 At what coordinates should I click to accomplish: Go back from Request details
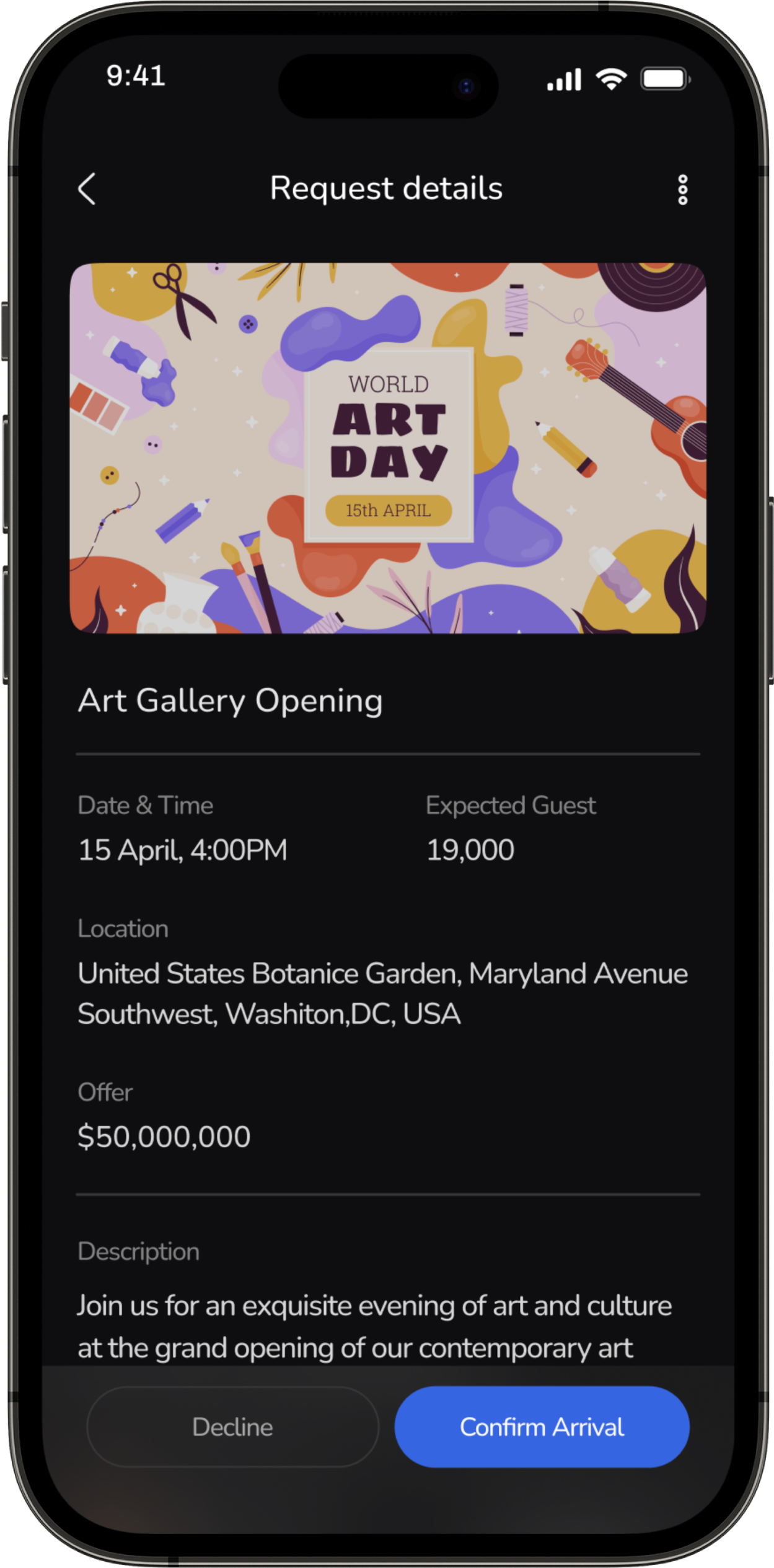tap(87, 188)
